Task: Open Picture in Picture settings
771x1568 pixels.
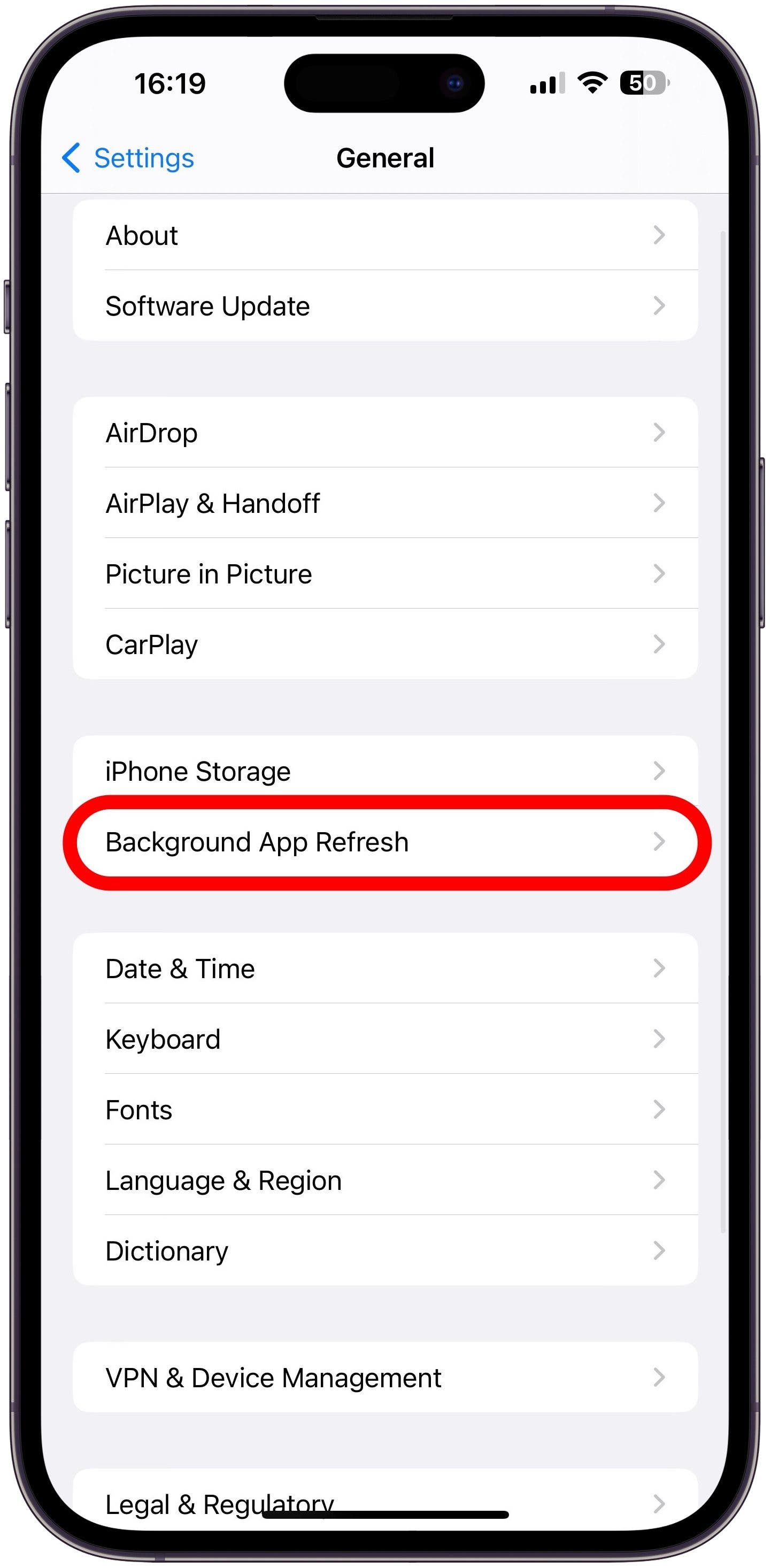Action: click(384, 574)
